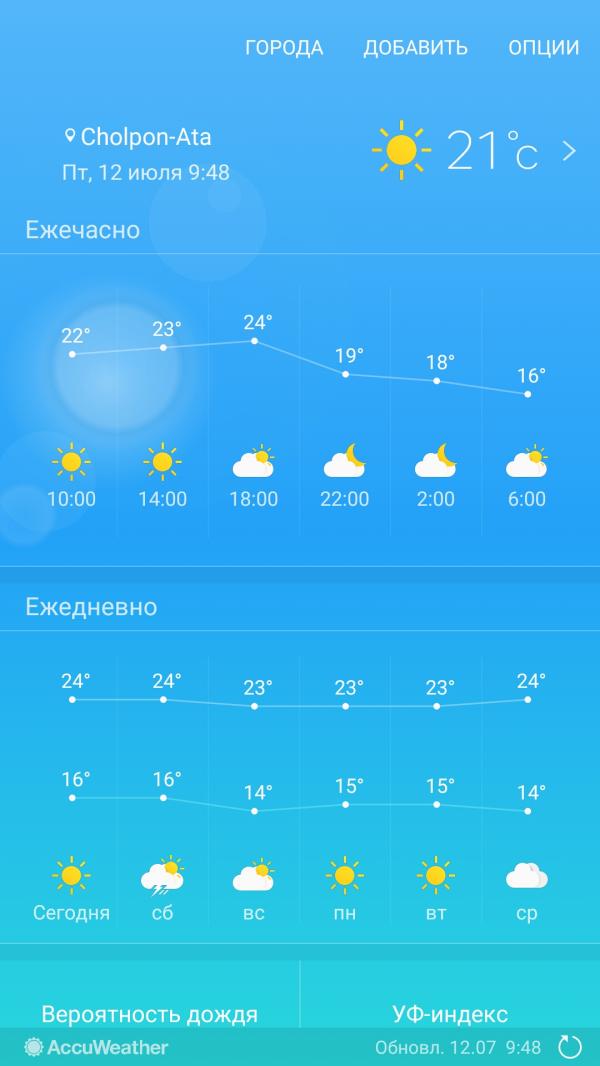This screenshot has height=1066, width=600.
Task: Open details via arrow next to 21°C
Action: 569,151
